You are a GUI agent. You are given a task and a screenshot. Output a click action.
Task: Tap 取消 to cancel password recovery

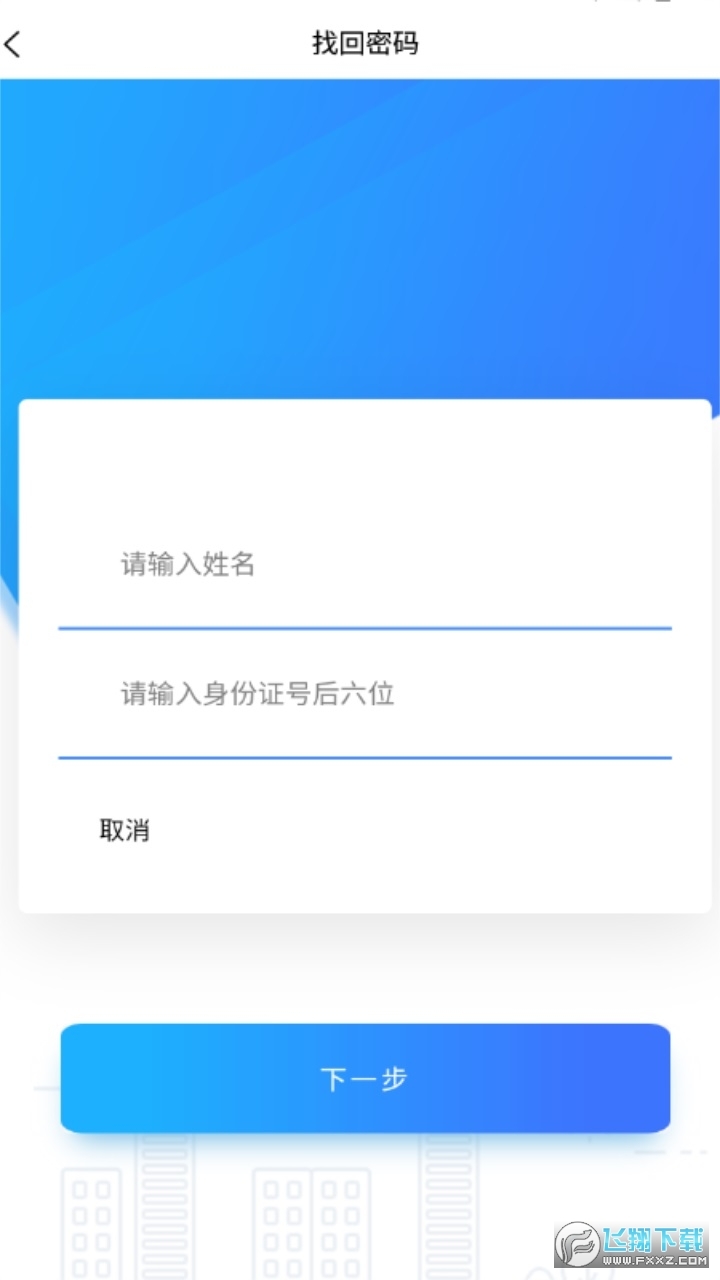click(x=124, y=830)
